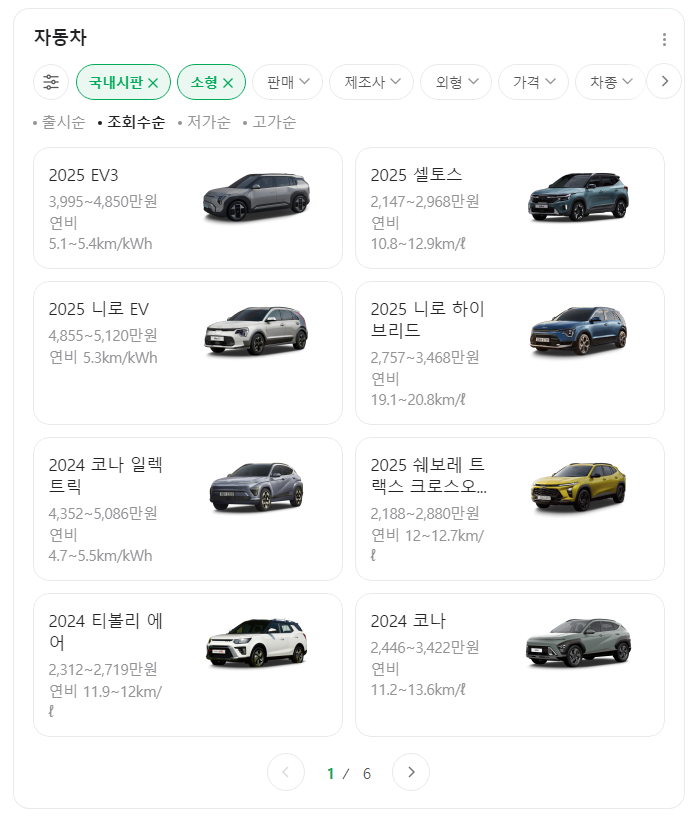Expand the 판매 dropdown
699x826 pixels.
[x=287, y=82]
